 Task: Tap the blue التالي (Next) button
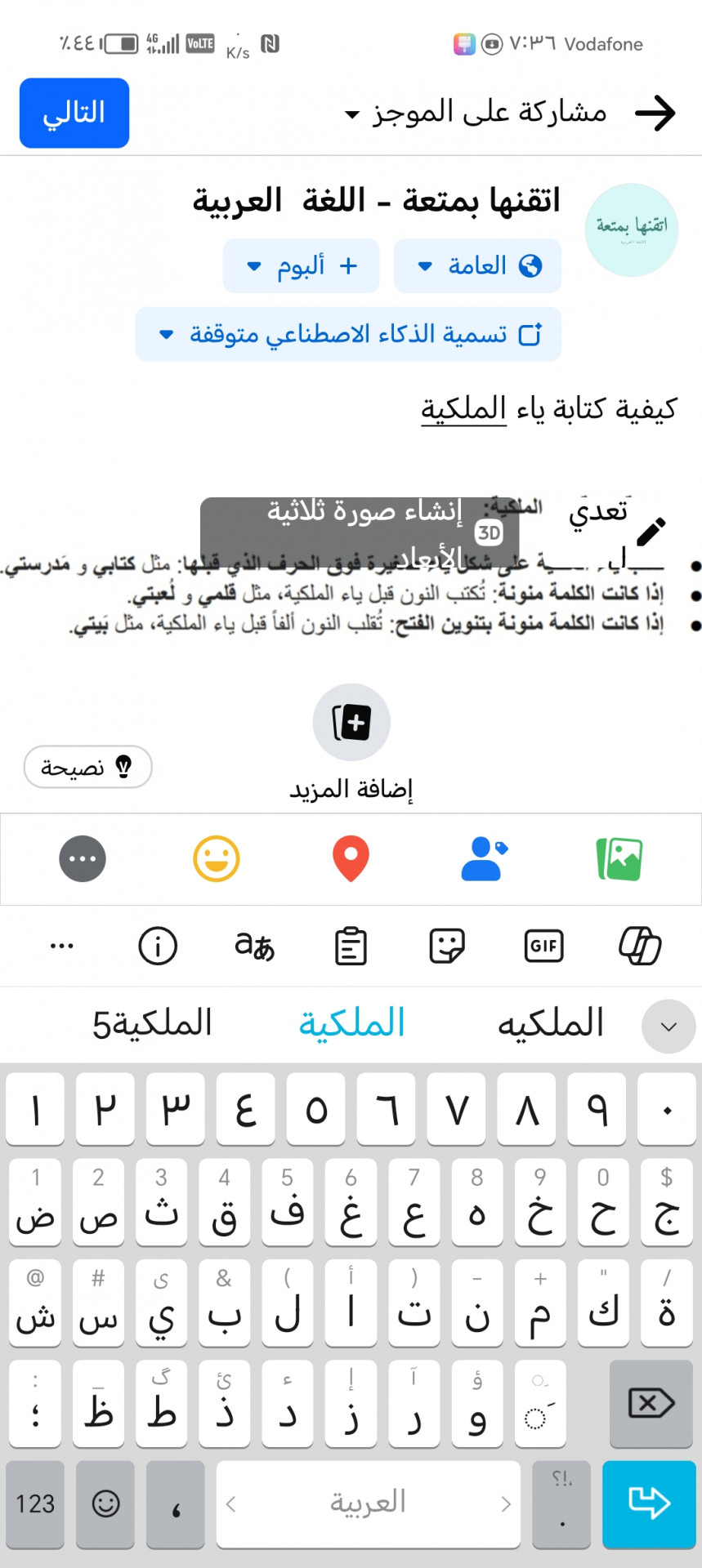[74, 113]
